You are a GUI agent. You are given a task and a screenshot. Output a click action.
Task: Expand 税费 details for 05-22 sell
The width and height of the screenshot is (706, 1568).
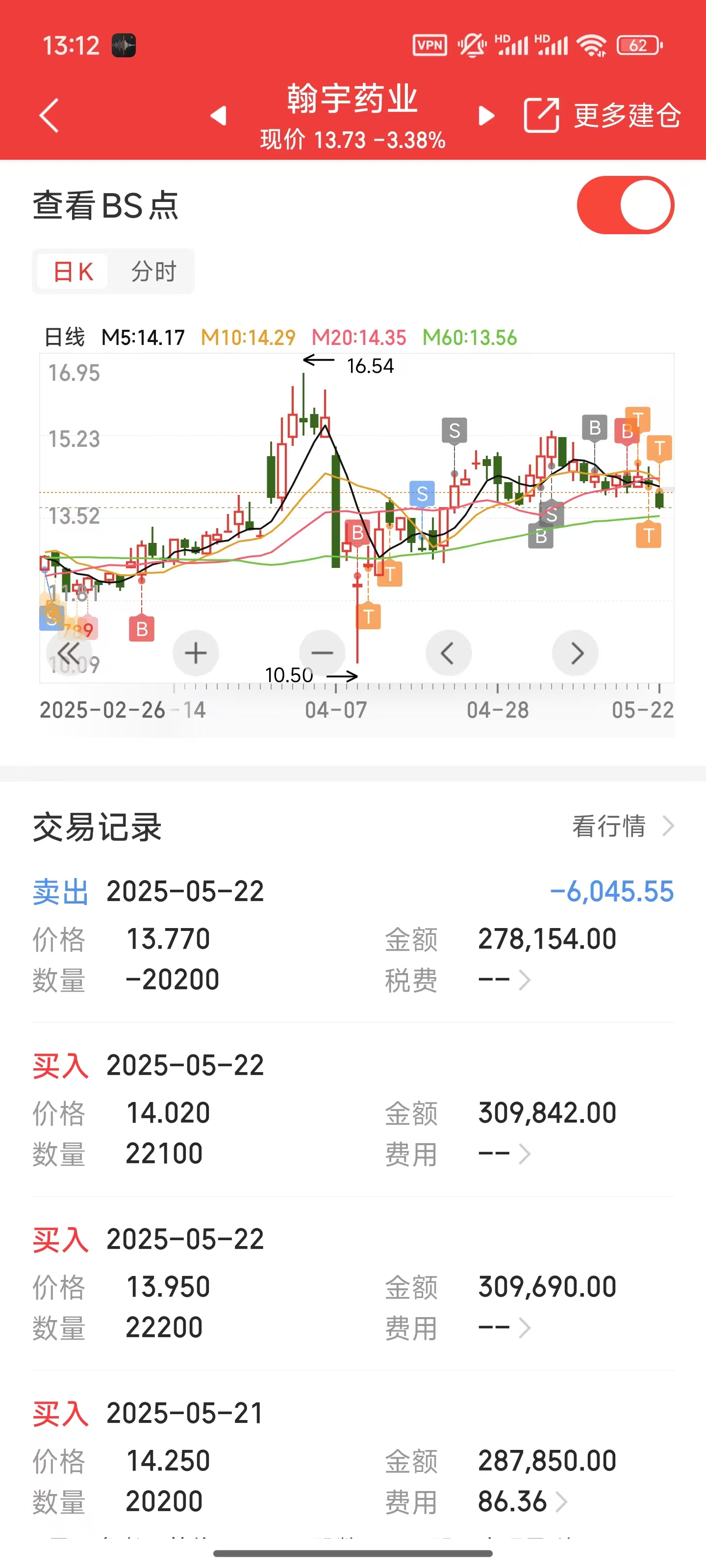[x=504, y=980]
